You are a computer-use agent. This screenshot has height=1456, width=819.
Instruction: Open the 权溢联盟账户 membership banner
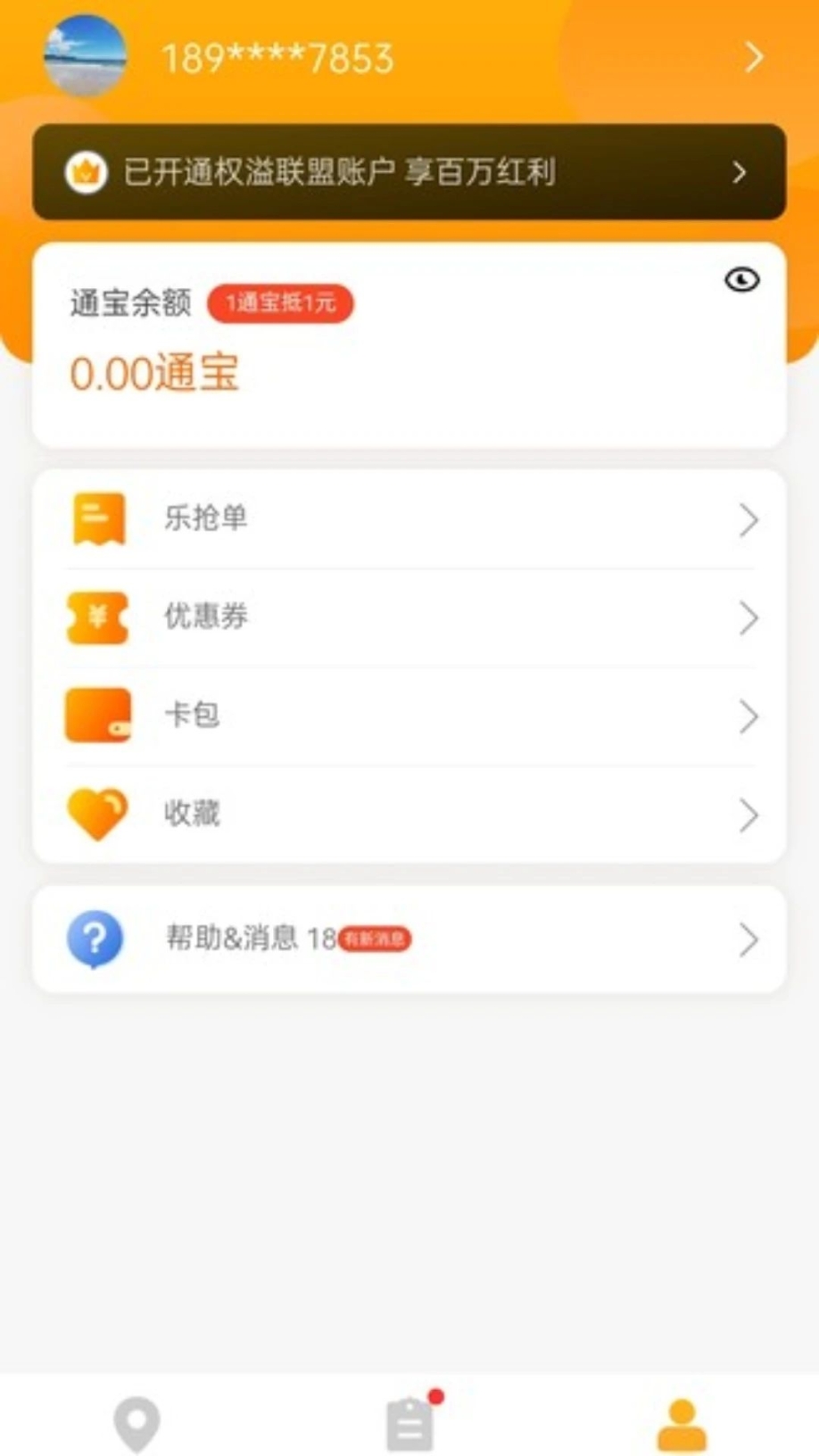point(409,172)
